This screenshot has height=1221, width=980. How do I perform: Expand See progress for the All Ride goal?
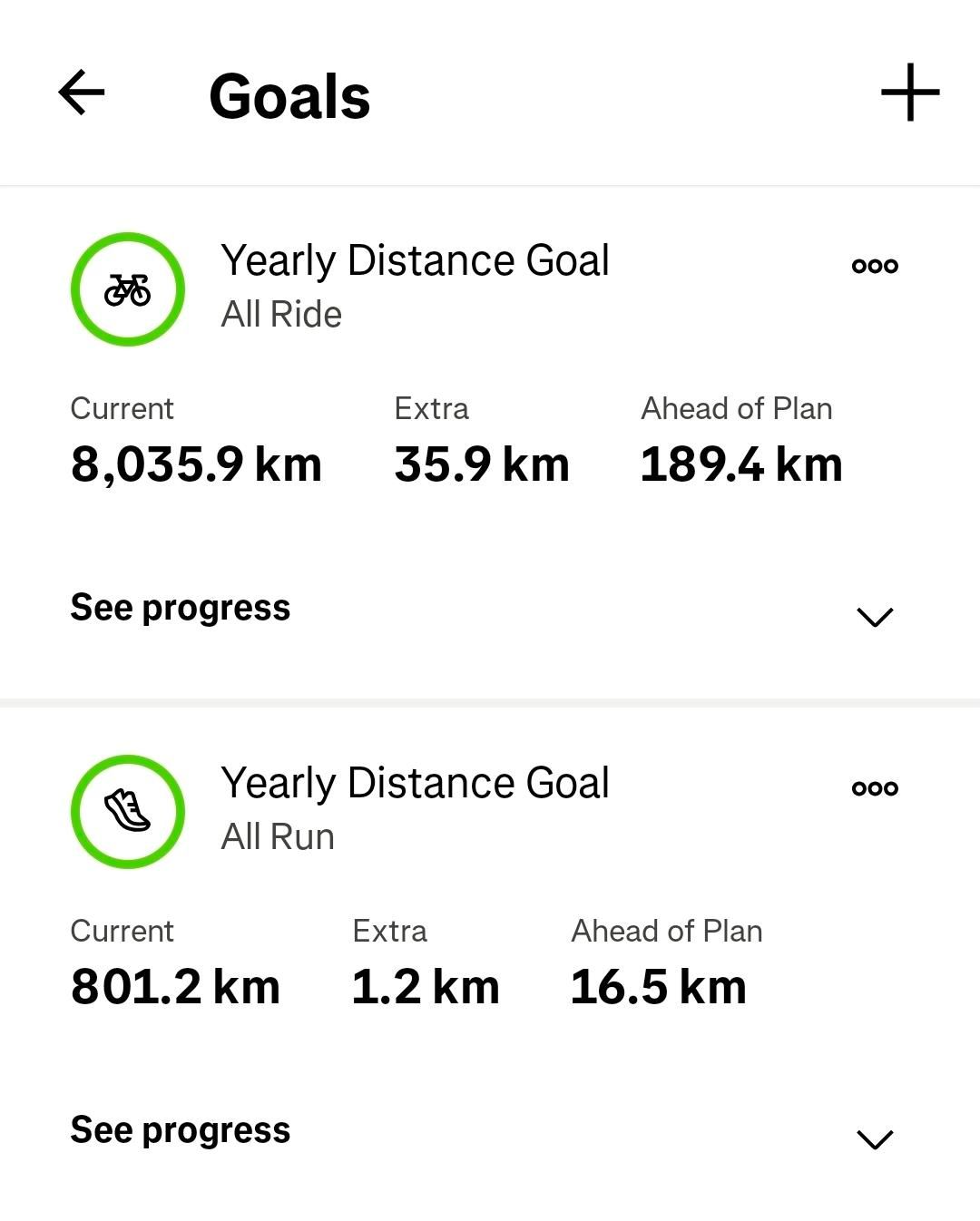(x=875, y=617)
